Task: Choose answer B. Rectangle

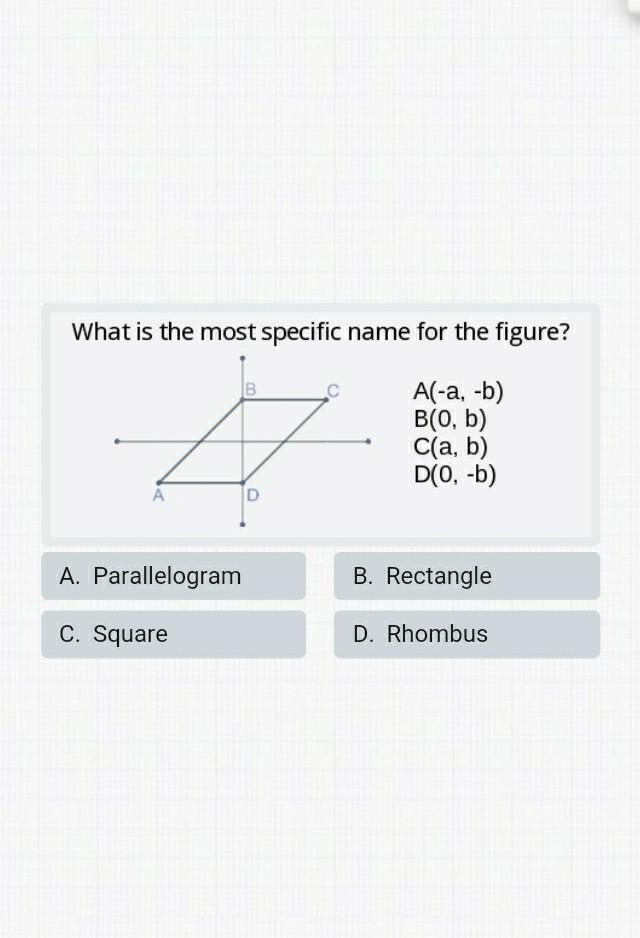Action: (466, 576)
